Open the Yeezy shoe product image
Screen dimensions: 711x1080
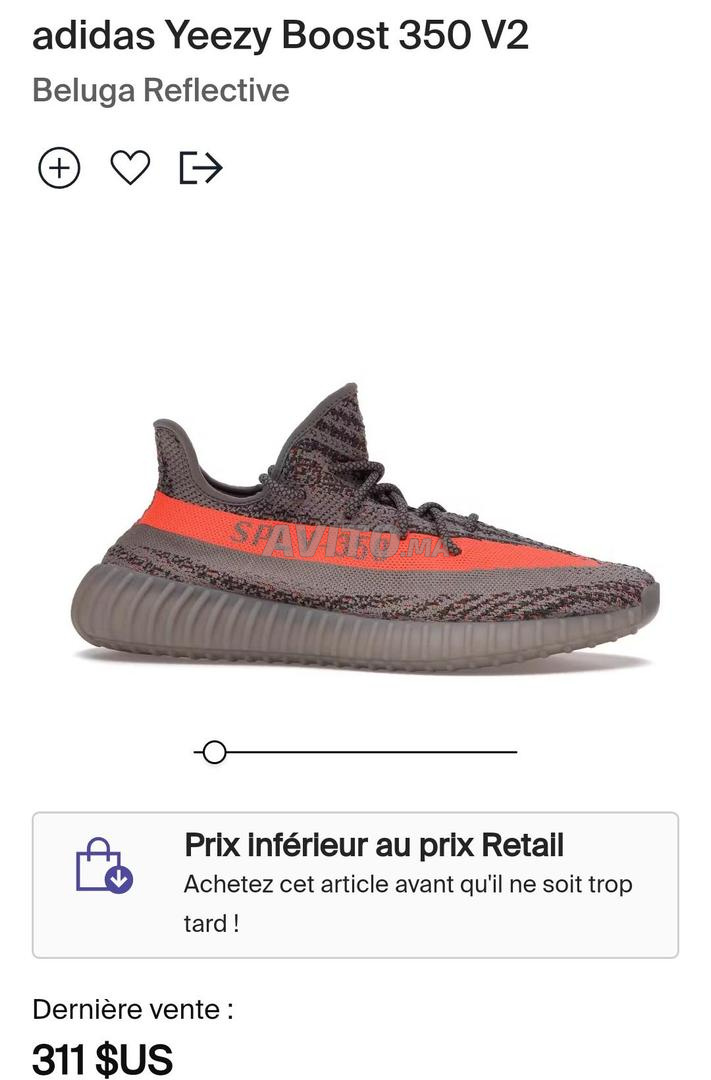coord(365,530)
